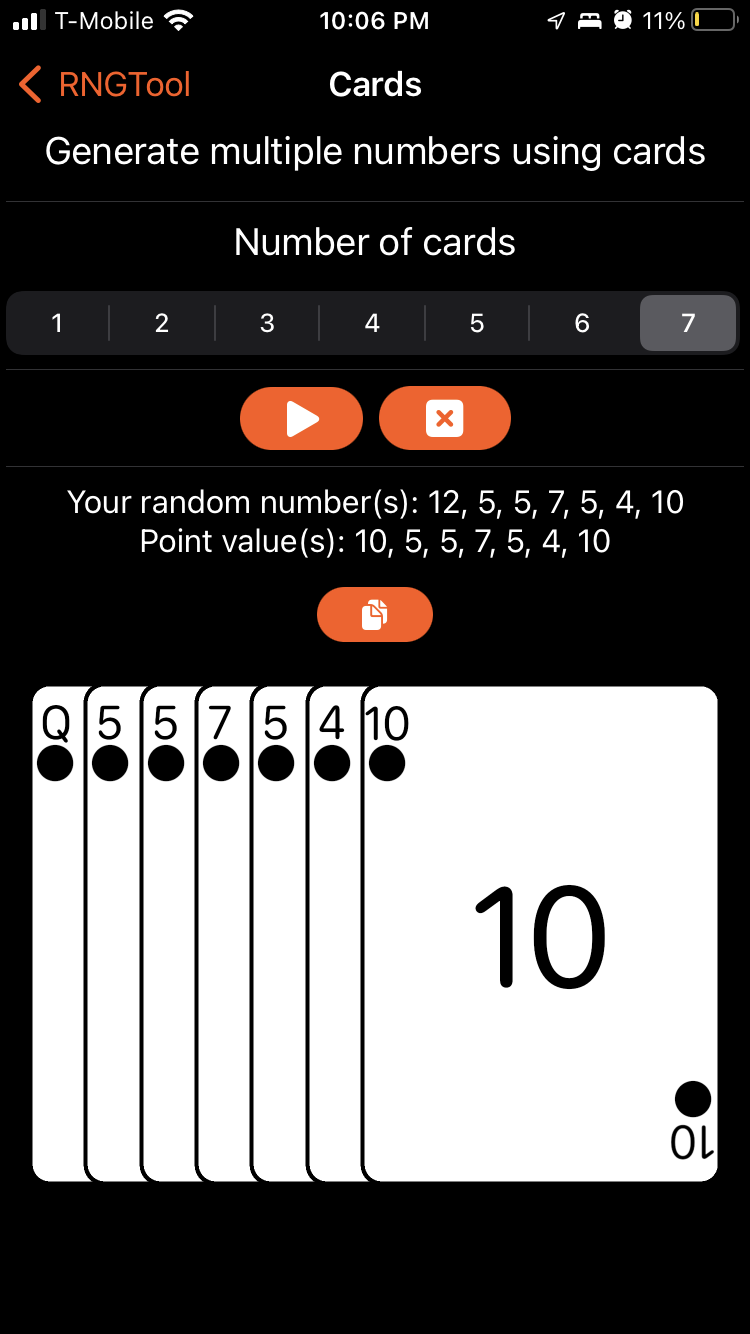Select 3 cards in the segmented control

[x=267, y=323]
